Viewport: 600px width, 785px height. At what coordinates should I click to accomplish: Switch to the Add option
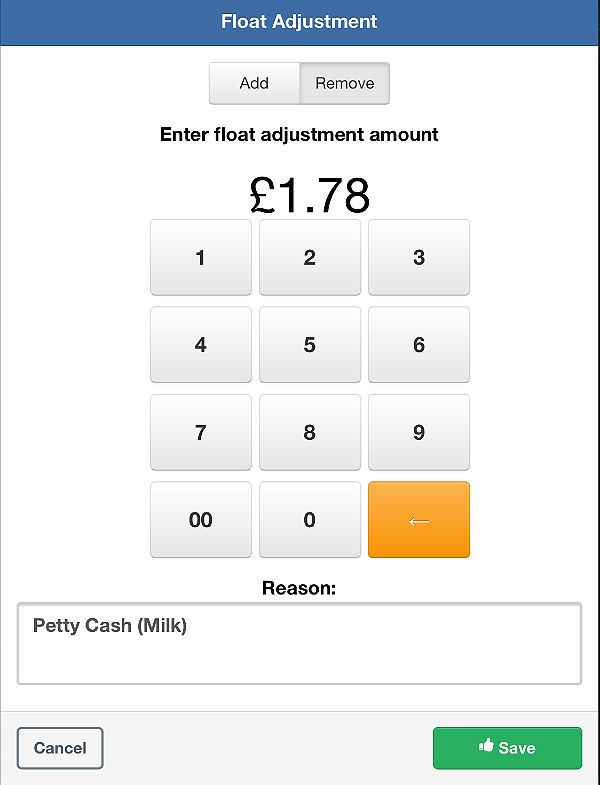(x=254, y=83)
